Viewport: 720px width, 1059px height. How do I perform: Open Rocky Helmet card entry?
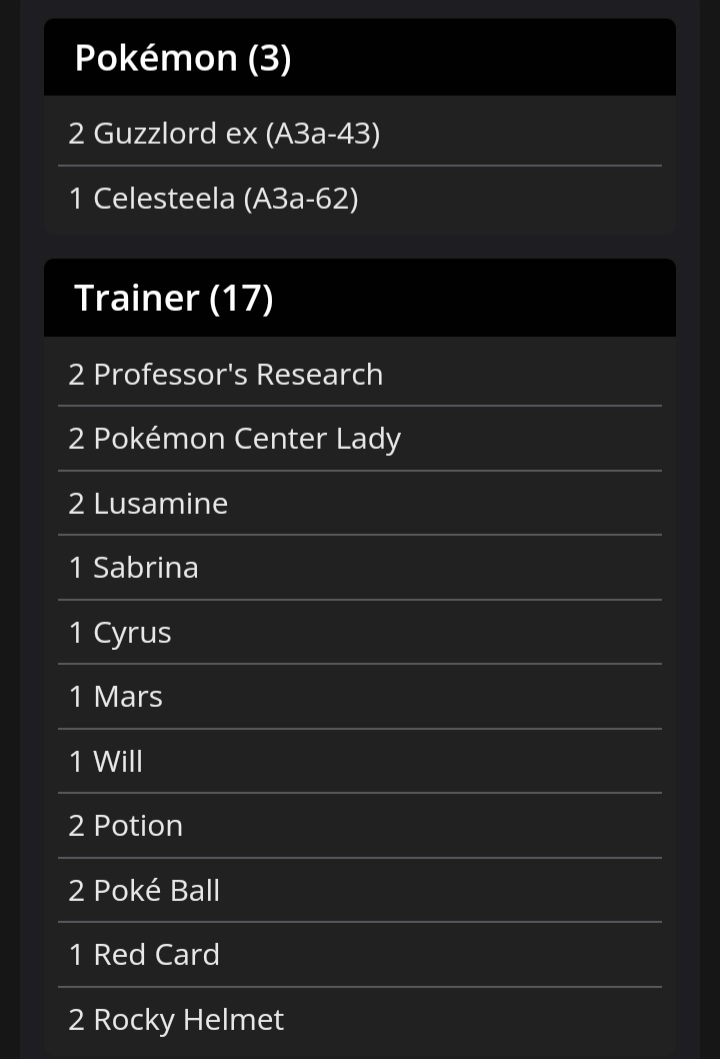[x=176, y=1019]
